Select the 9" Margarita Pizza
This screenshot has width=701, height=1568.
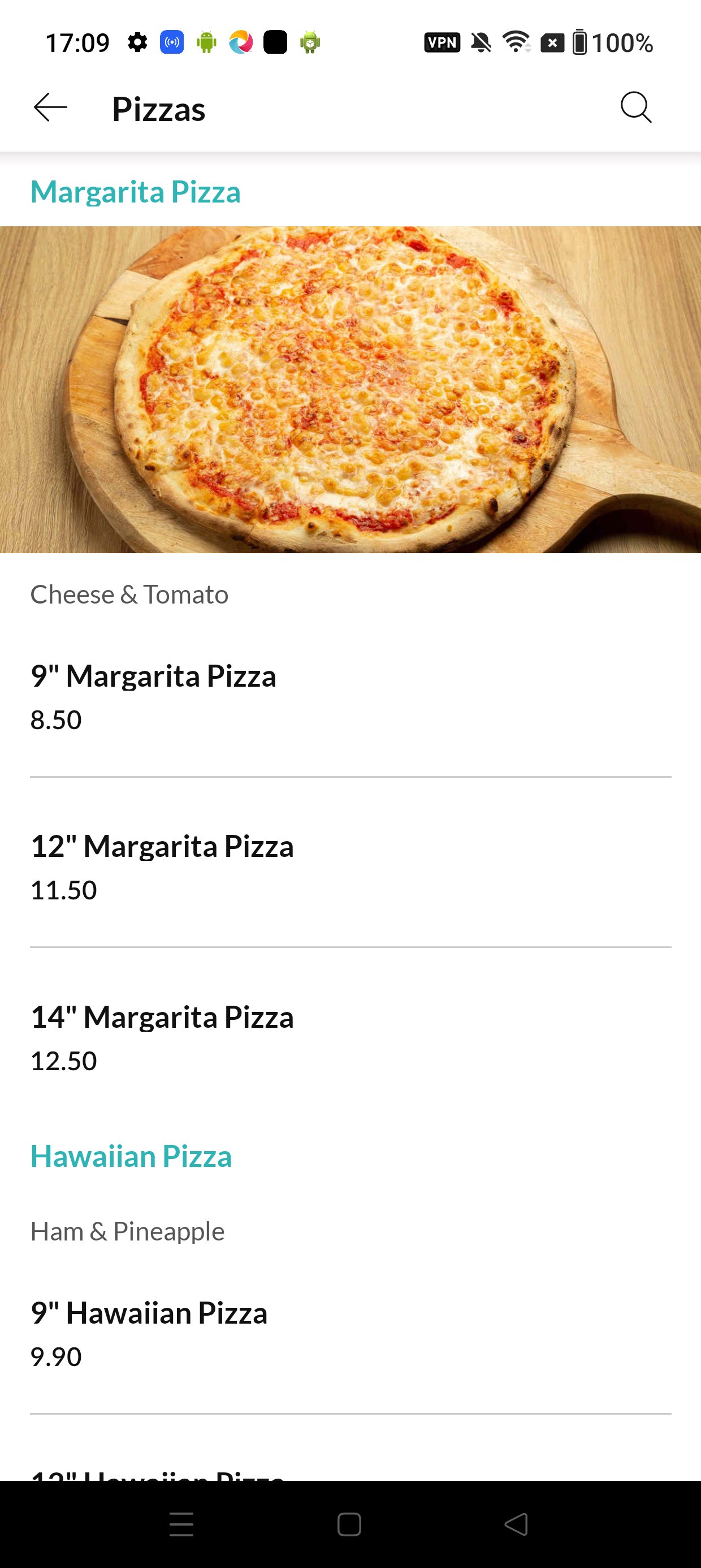pos(153,696)
